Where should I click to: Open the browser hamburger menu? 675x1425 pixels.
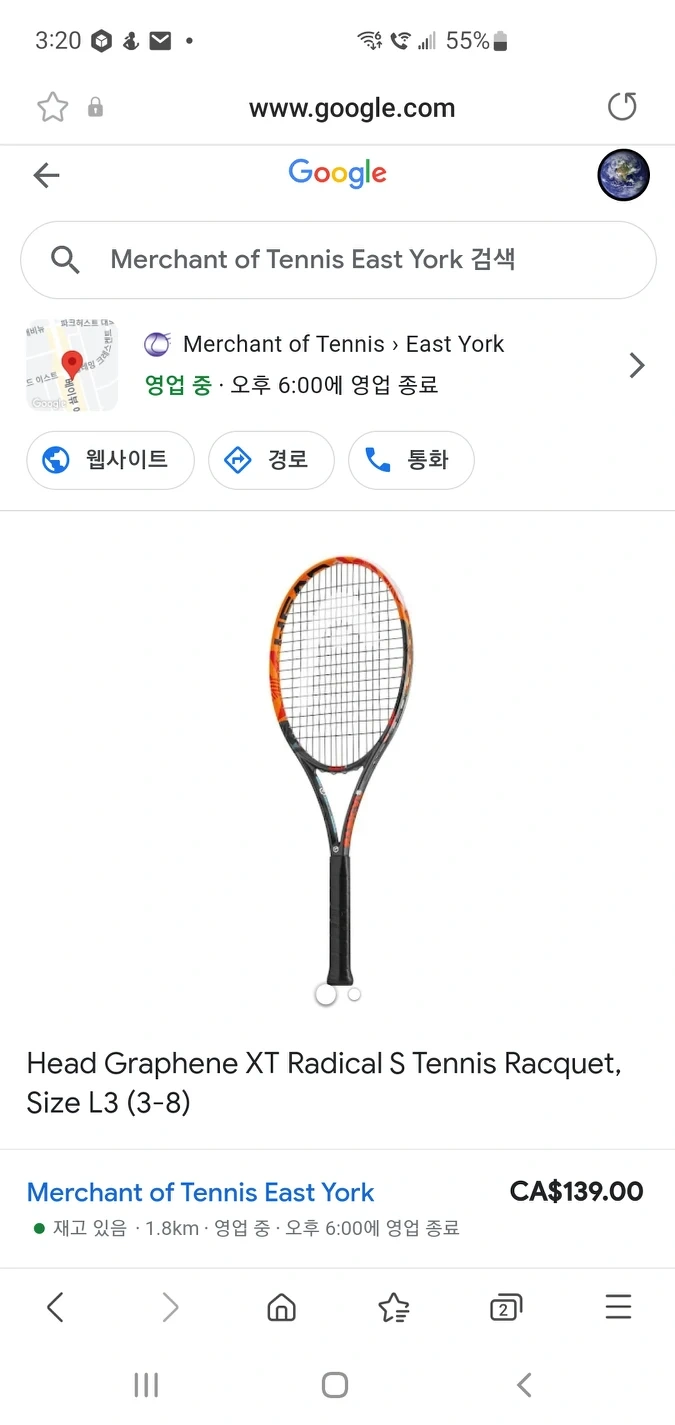[x=619, y=1307]
